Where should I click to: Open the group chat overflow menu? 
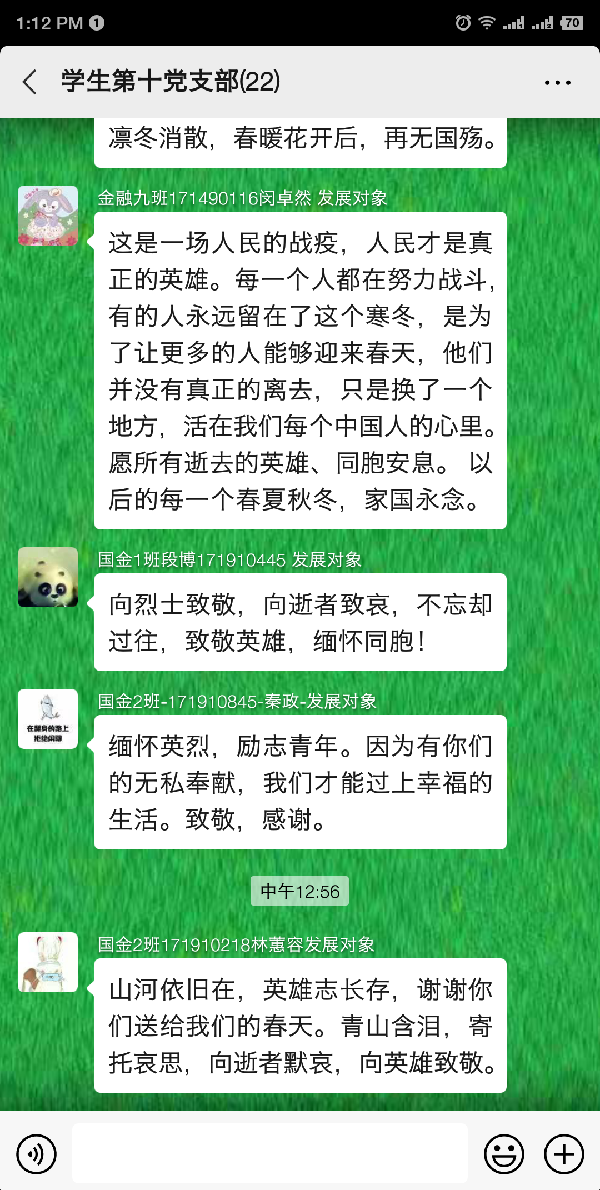557,82
